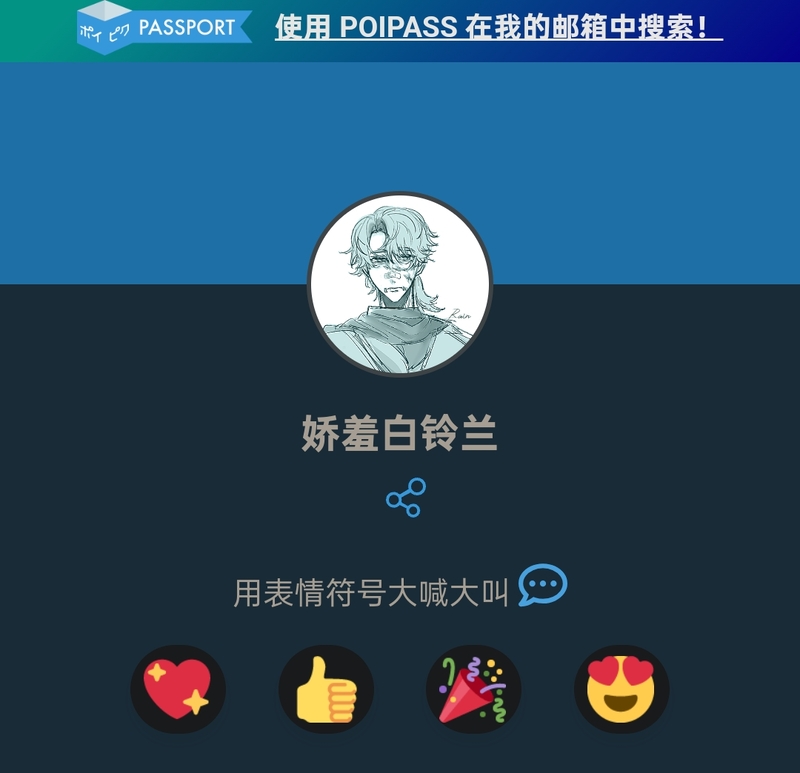Image resolution: width=800 pixels, height=773 pixels.
Task: Send the thumbs up emoji reaction
Action: point(326,689)
